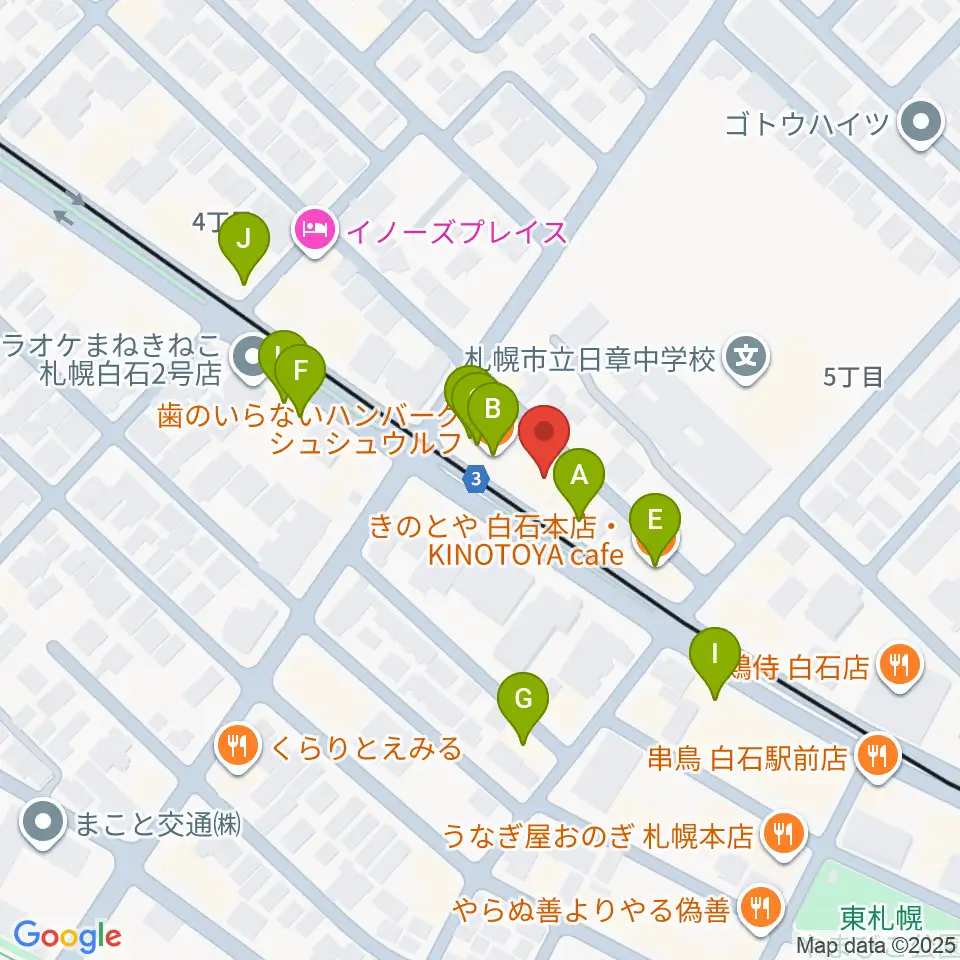Viewport: 960px width, 960px height.
Task: Tap the くらりとえみる restaurant icon
Action: (236, 747)
